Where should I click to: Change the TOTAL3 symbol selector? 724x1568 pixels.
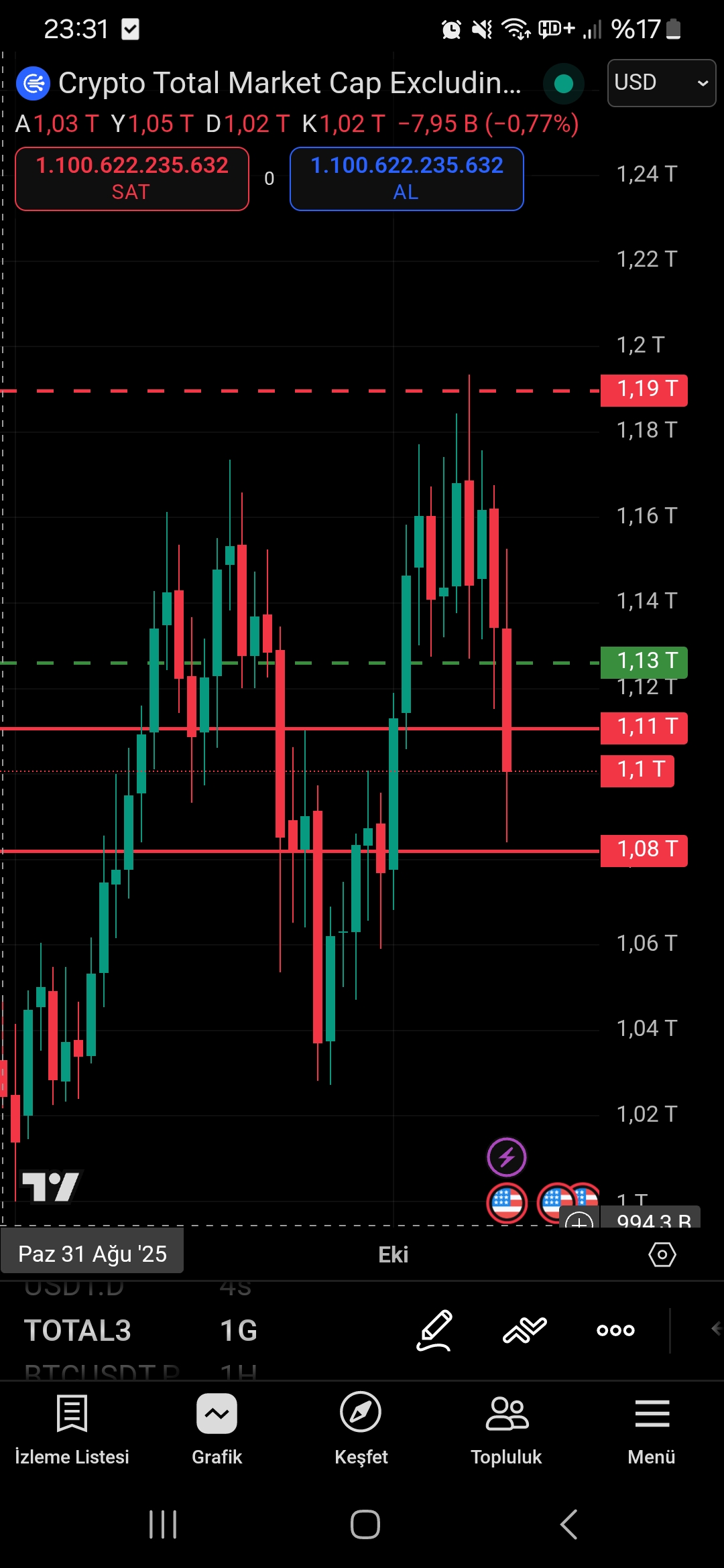point(78,1330)
